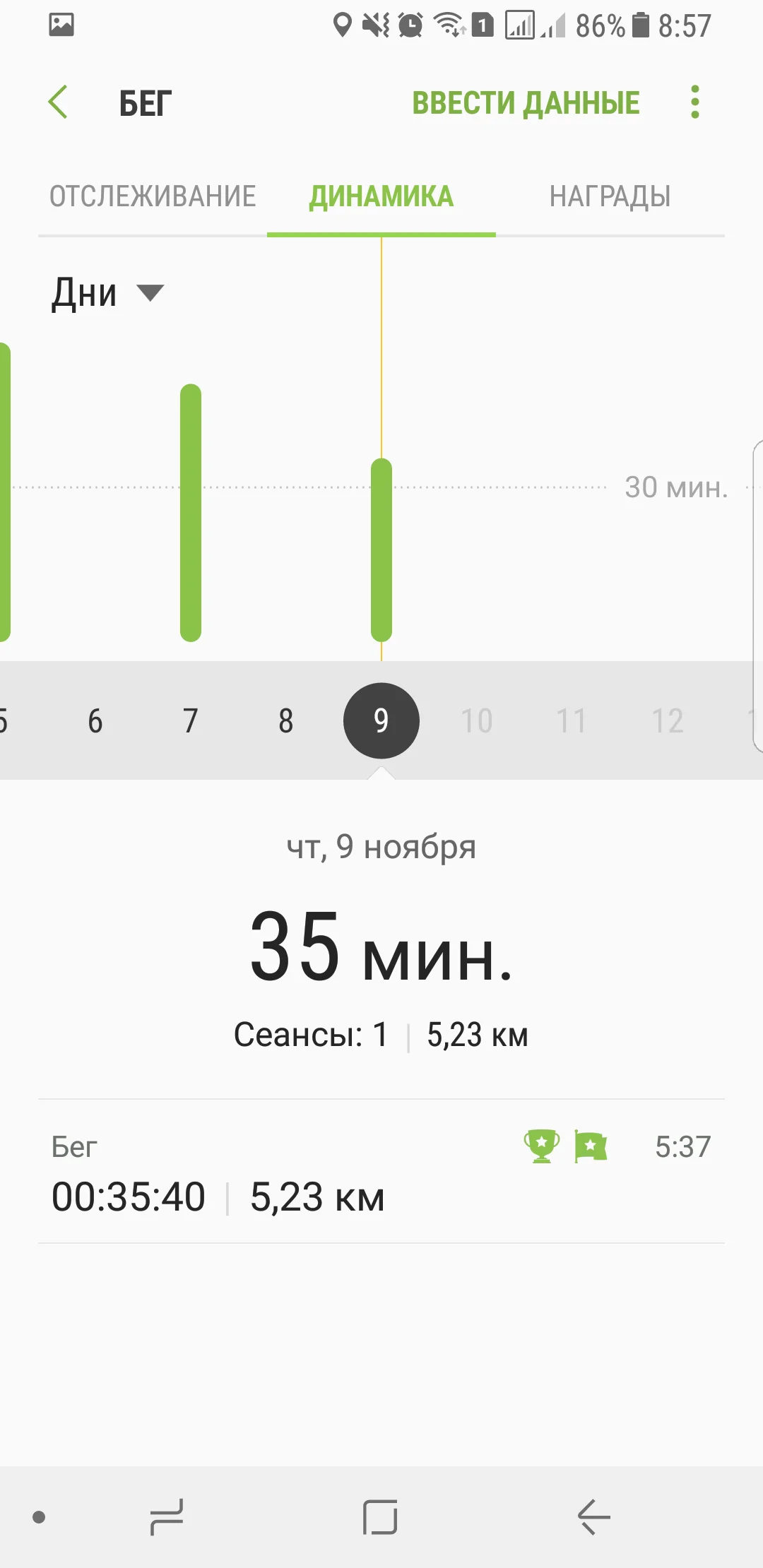Switch to the ОТСЛЕЖИВАНИЕ tab
Viewport: 763px width, 1568px height.
pos(153,196)
